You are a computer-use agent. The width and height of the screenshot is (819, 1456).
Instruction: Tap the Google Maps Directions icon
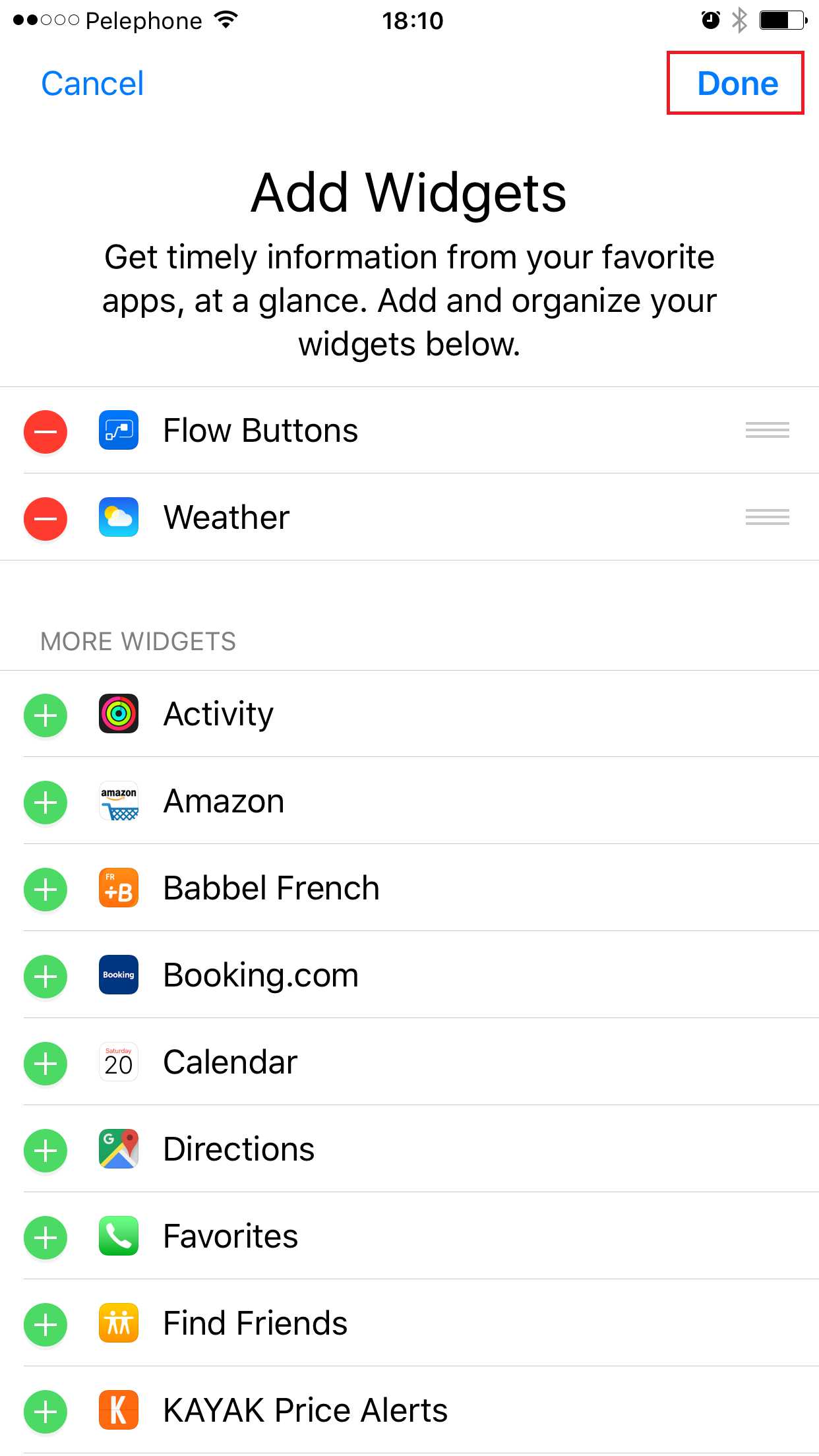118,1149
